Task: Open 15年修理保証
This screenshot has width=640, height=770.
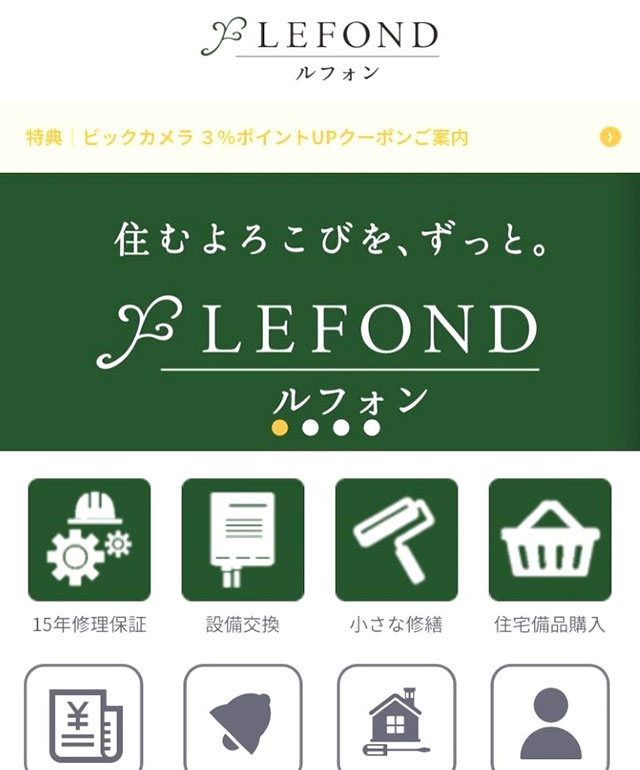Action: point(89,541)
